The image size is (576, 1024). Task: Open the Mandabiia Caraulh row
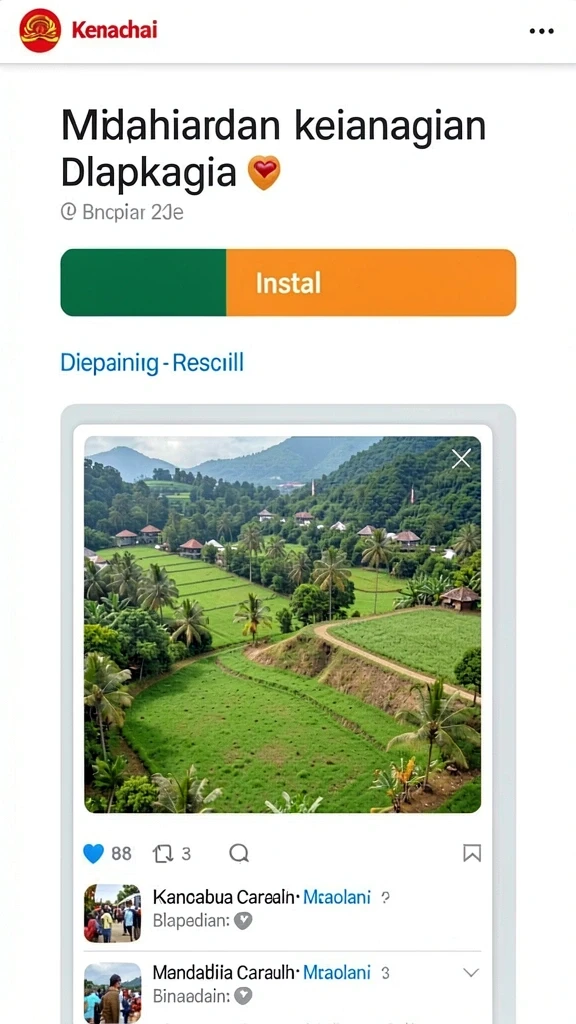[x=283, y=986]
